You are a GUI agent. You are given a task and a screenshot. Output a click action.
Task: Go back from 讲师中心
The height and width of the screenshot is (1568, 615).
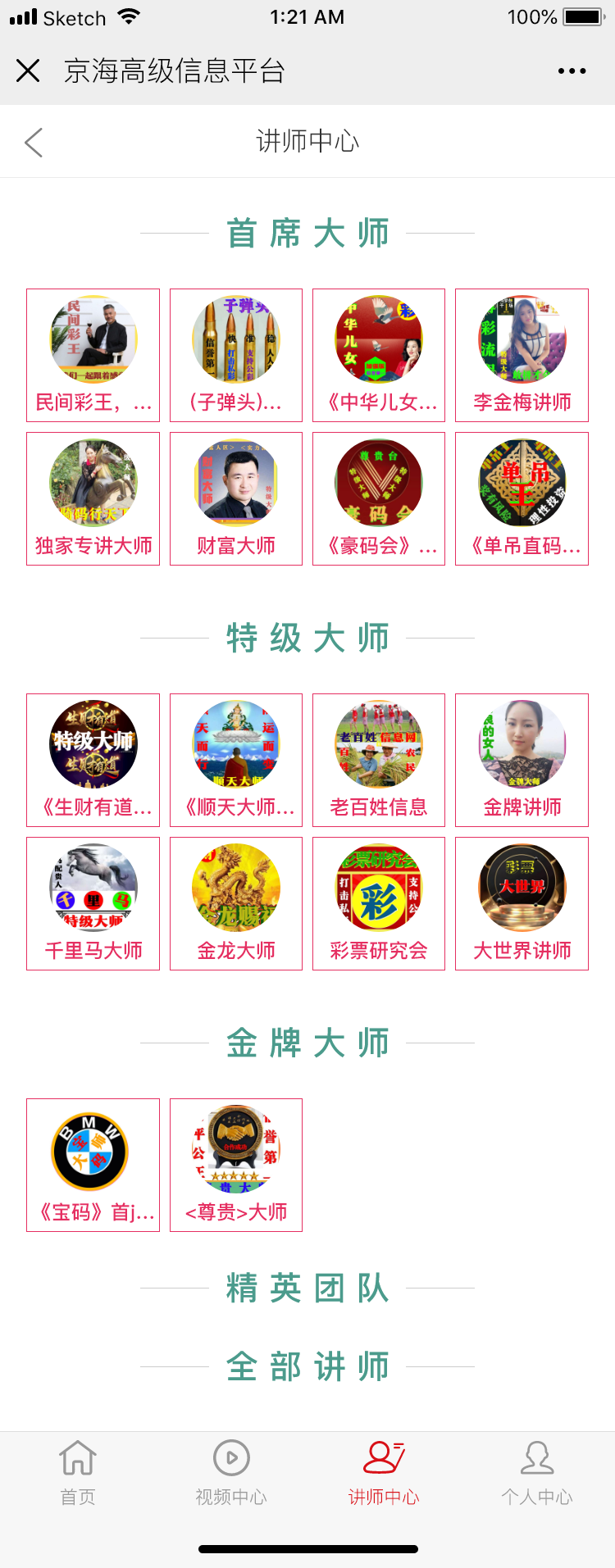(x=34, y=143)
